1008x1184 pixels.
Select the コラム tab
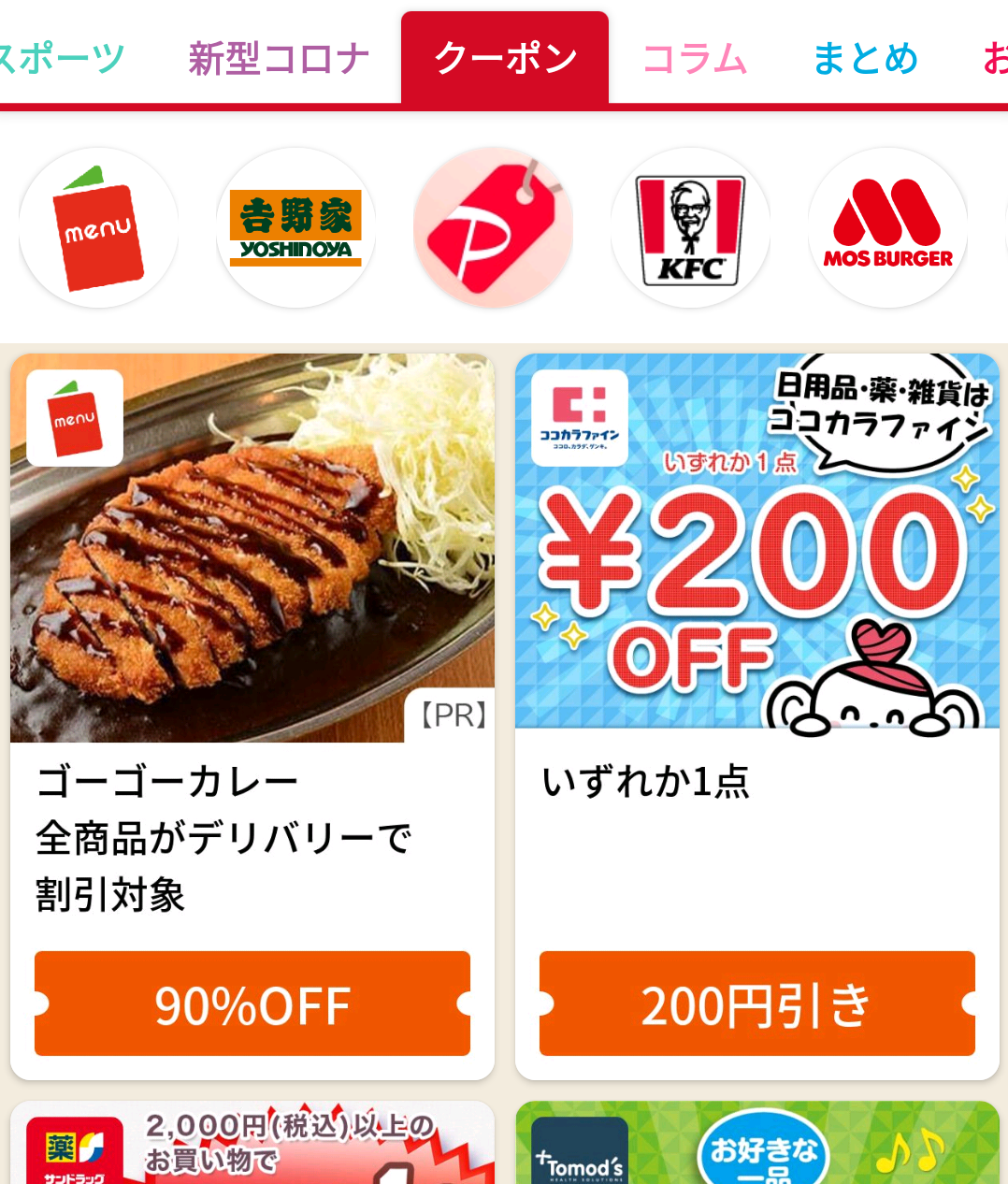pyautogui.click(x=694, y=58)
